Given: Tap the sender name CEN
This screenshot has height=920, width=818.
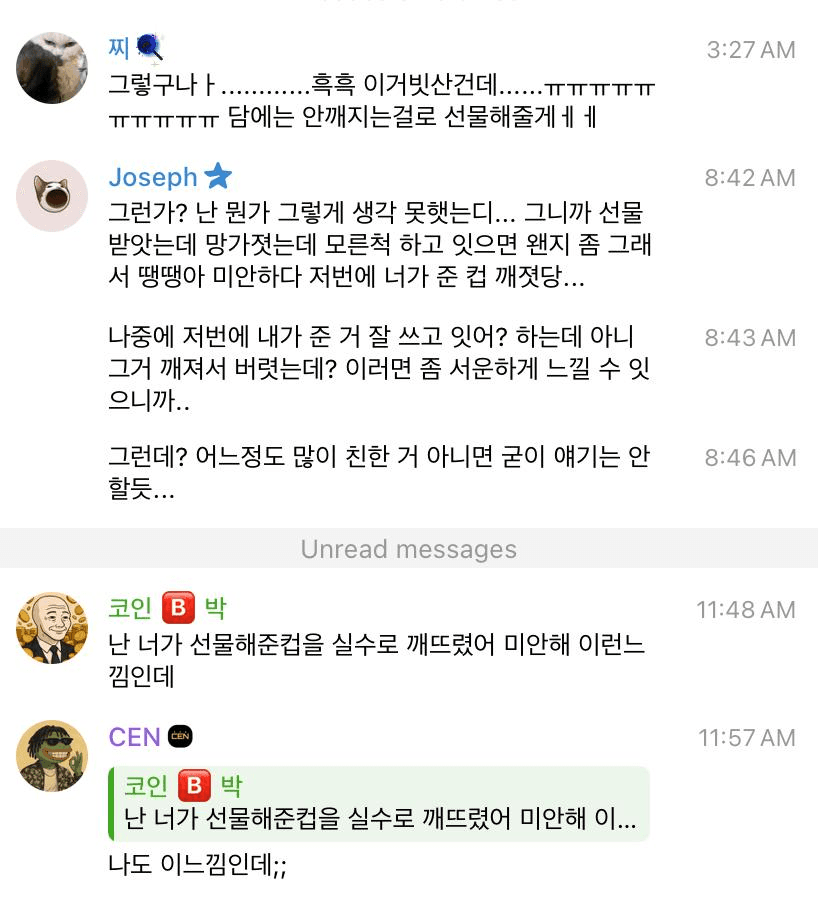Looking at the screenshot, I should point(134,738).
